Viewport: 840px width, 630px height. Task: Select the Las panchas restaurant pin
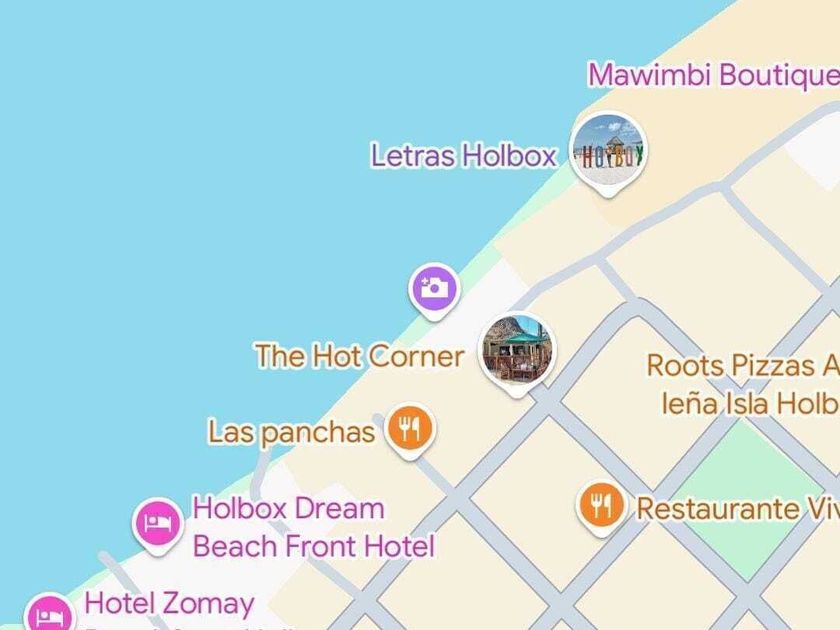click(x=409, y=430)
